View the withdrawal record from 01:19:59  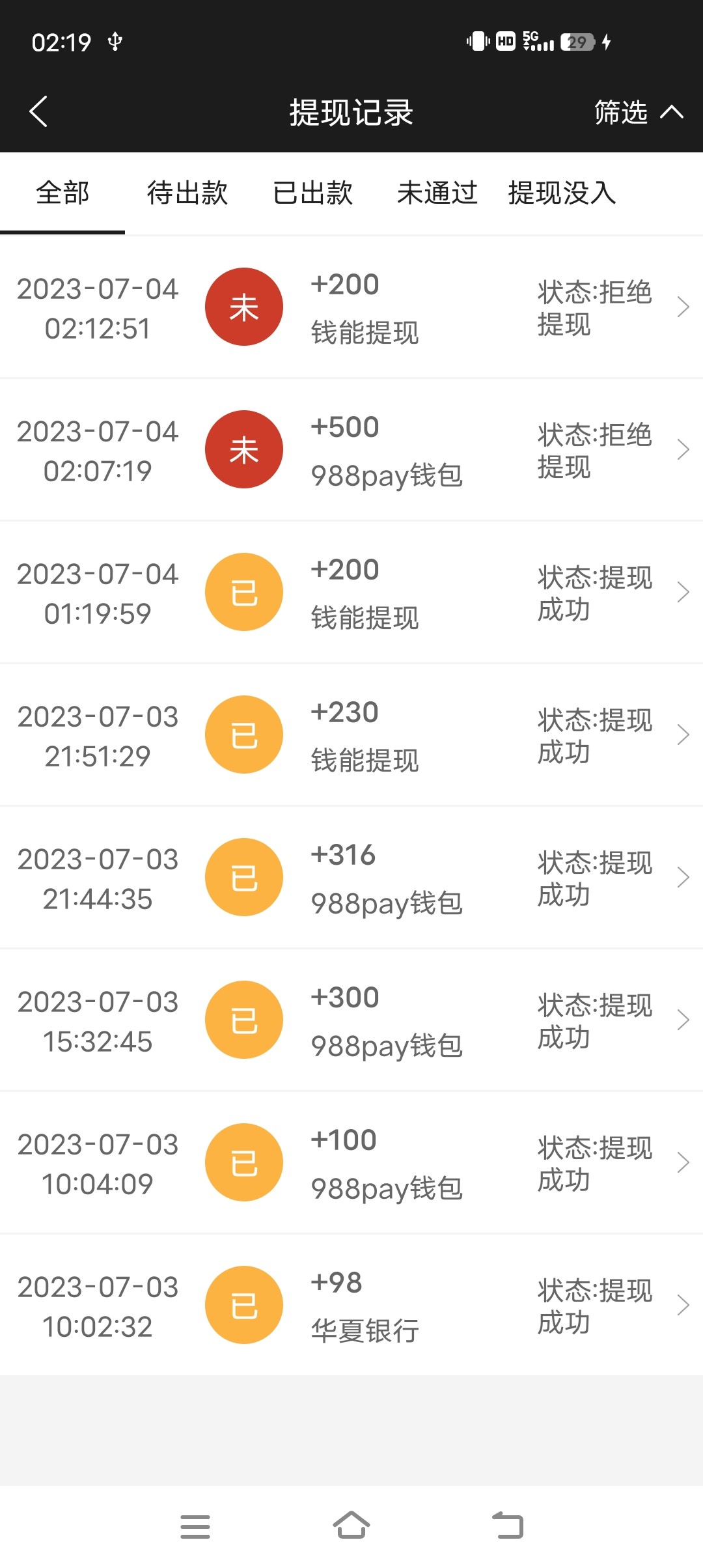351,593
